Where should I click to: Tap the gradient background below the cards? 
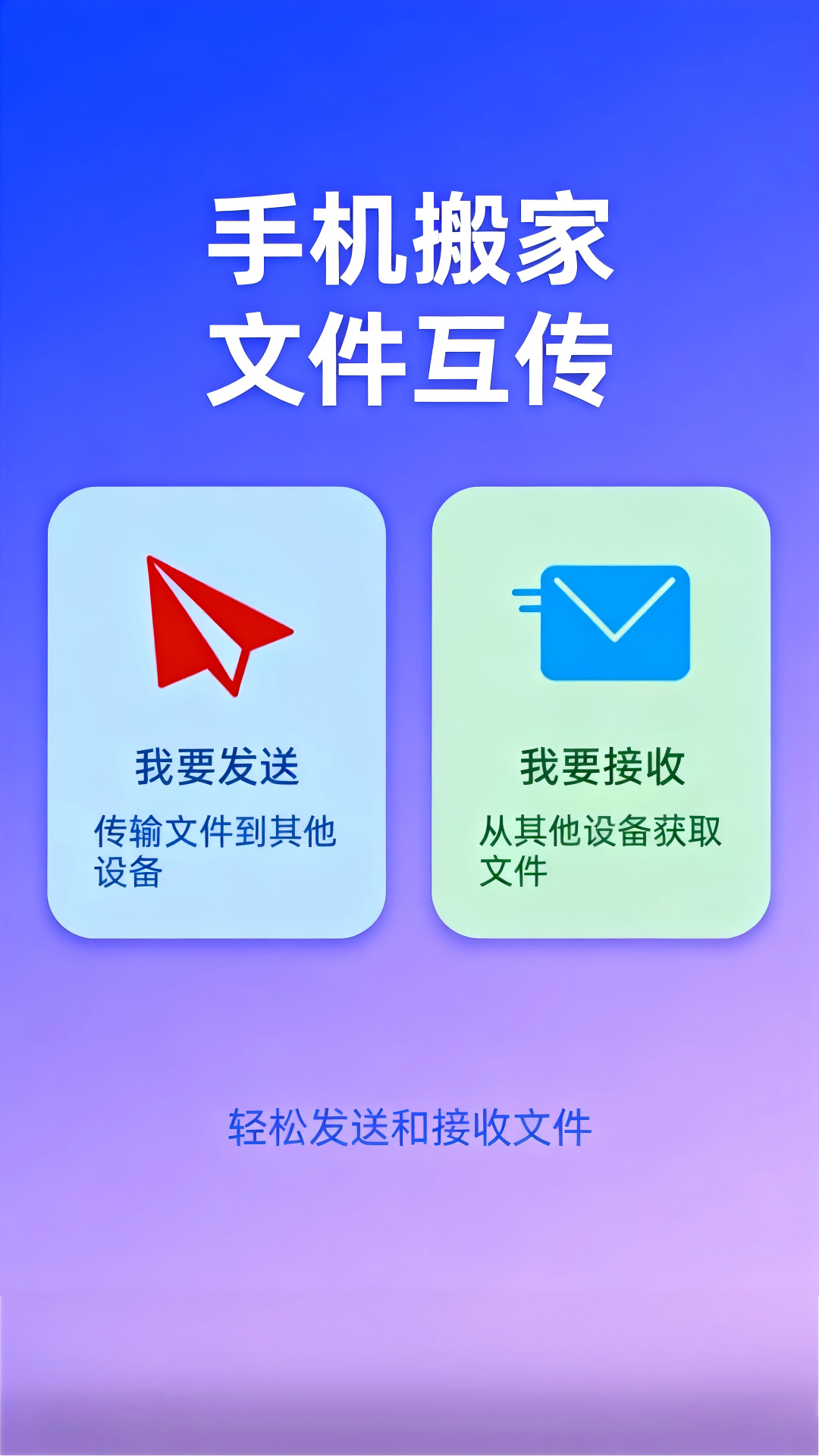click(409, 1289)
